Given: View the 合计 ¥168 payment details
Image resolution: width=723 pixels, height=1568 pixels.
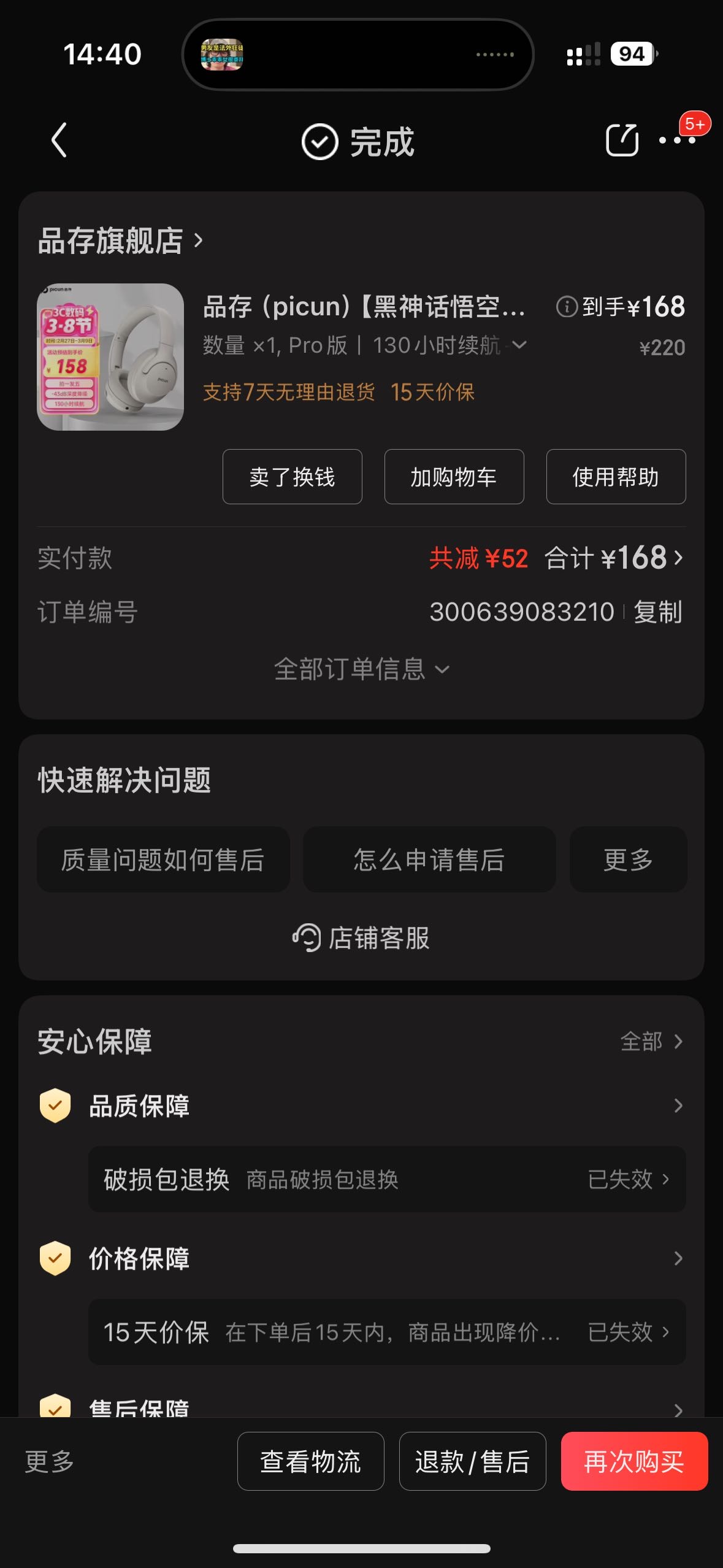Looking at the screenshot, I should [614, 558].
